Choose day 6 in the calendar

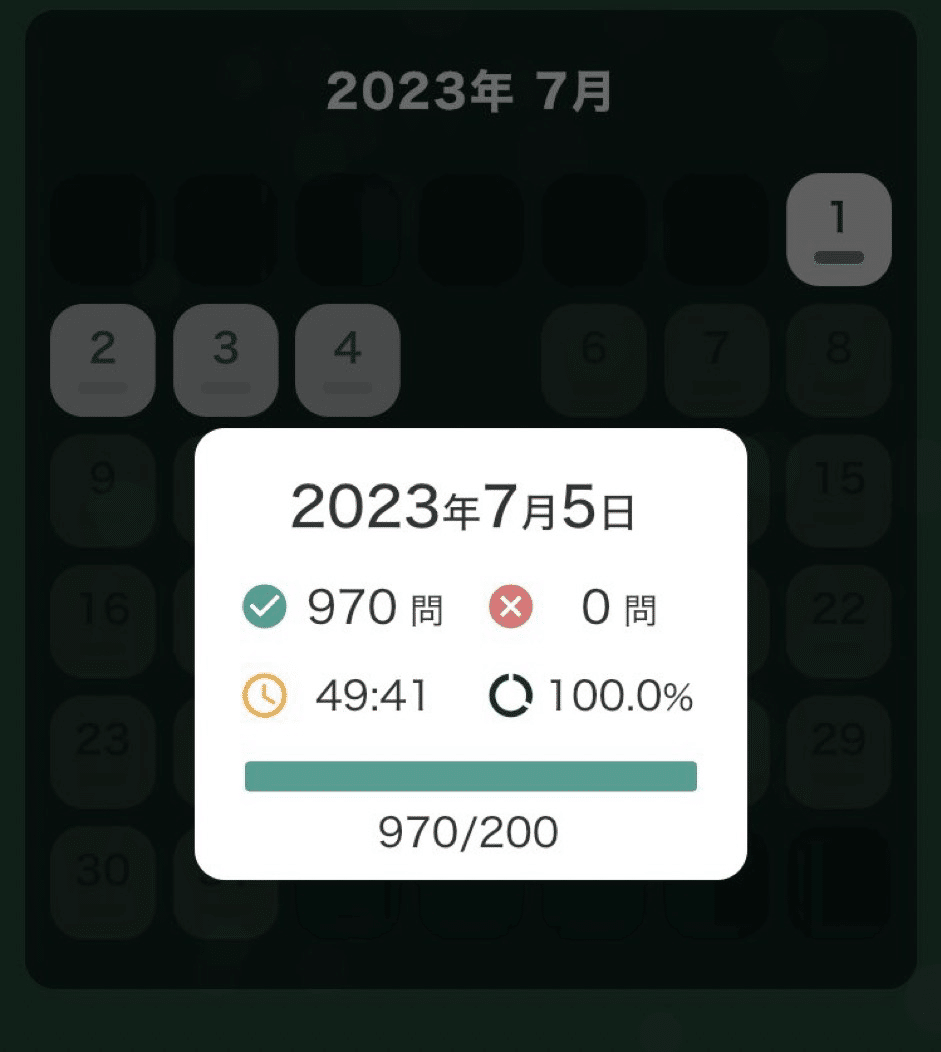593,360
